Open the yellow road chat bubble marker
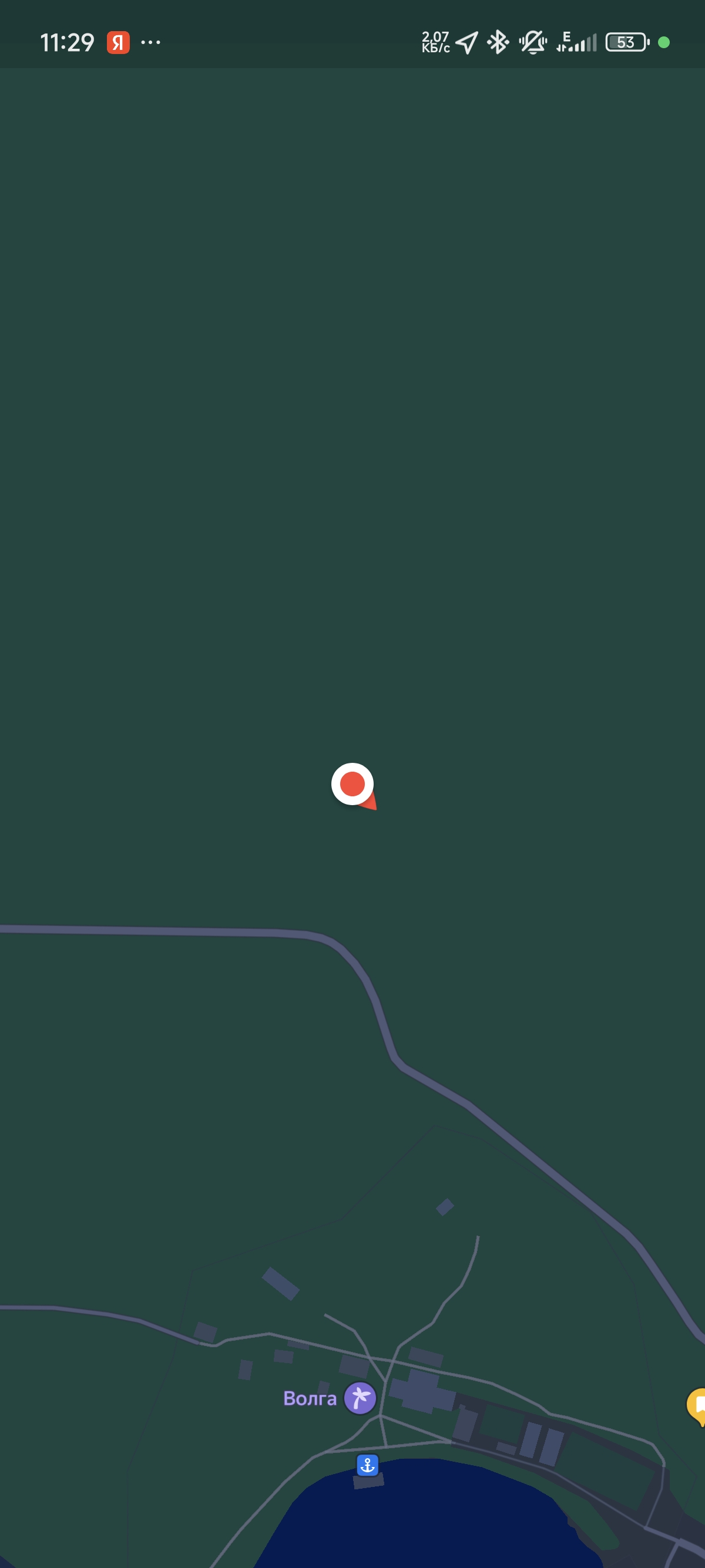Viewport: 705px width, 1568px height. tap(696, 1406)
